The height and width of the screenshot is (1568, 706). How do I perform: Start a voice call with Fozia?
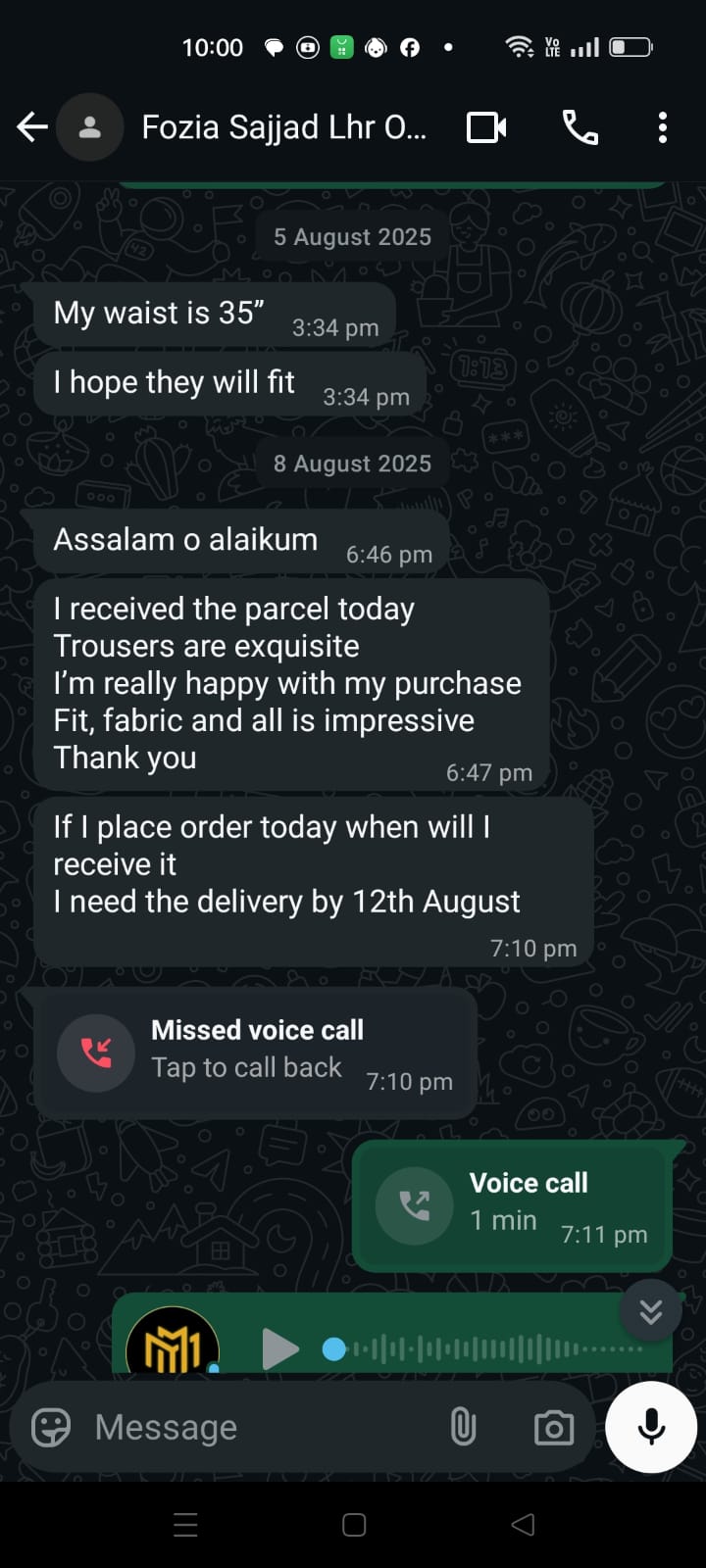pyautogui.click(x=580, y=127)
